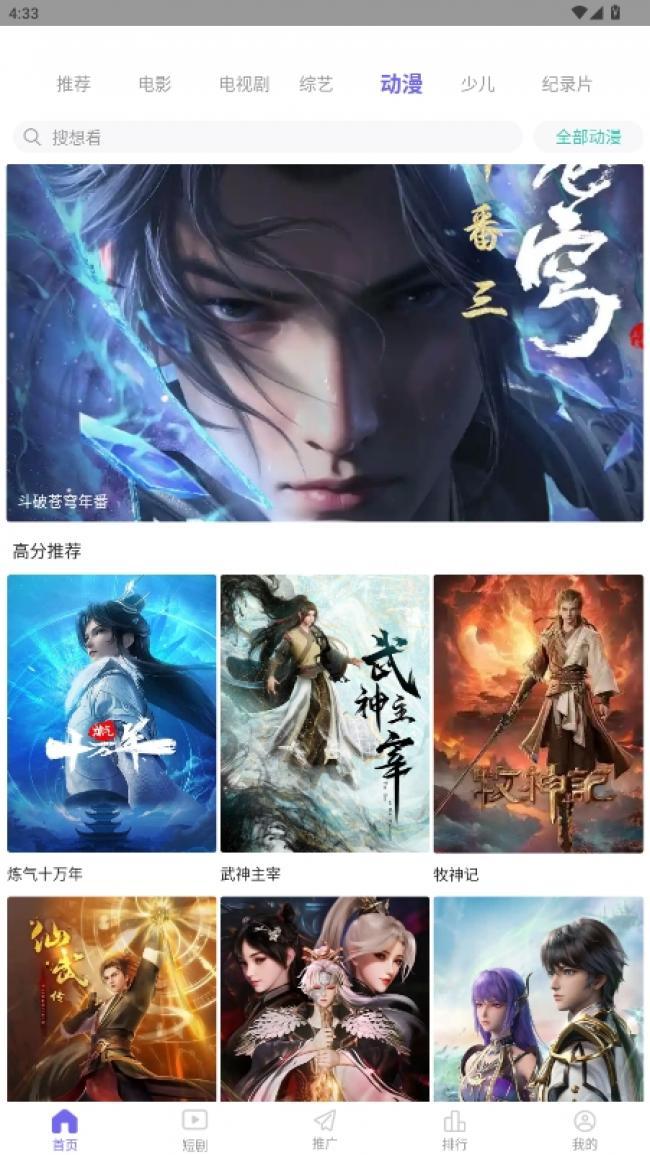Tap the 首页 home tab
The width and height of the screenshot is (650, 1155).
click(65, 1130)
